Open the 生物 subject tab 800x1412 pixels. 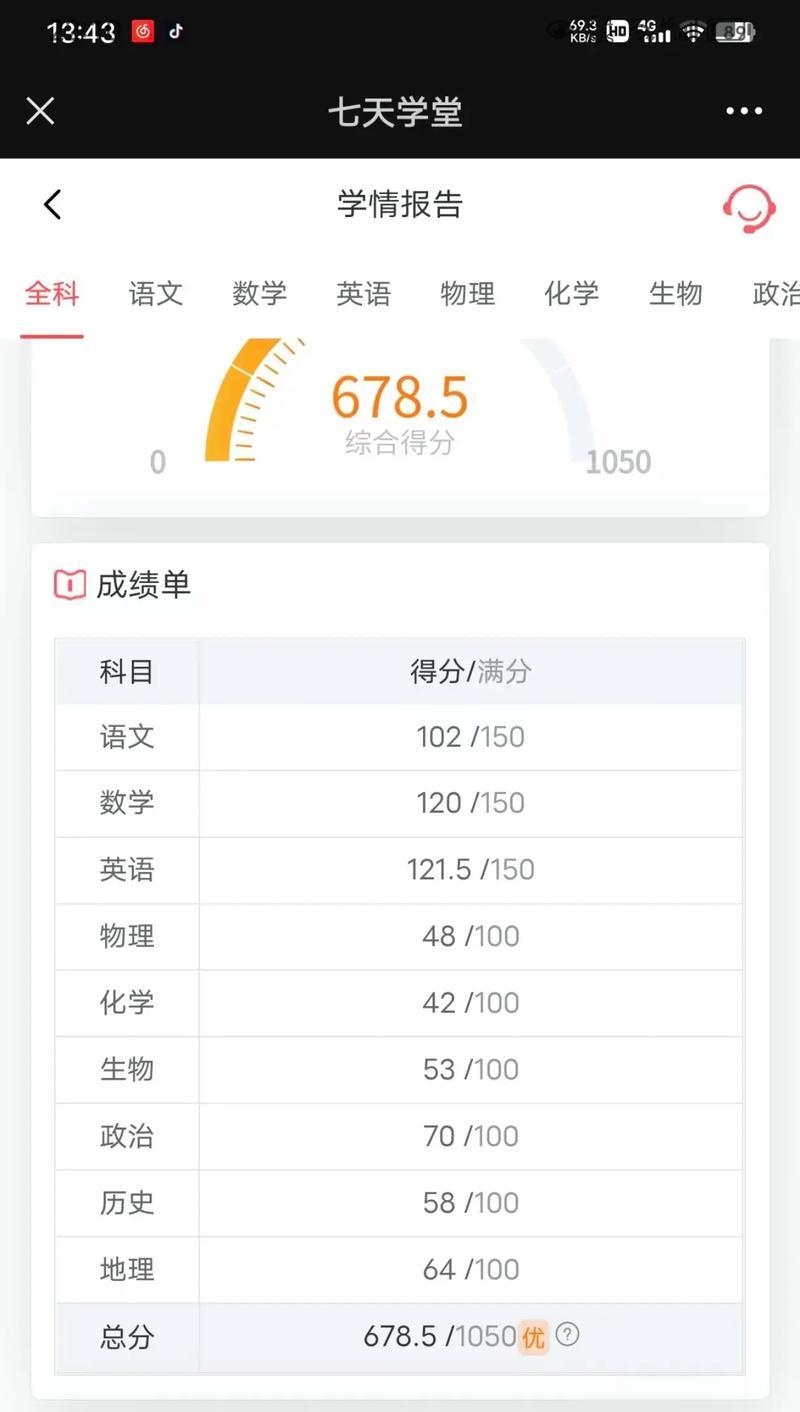[676, 293]
